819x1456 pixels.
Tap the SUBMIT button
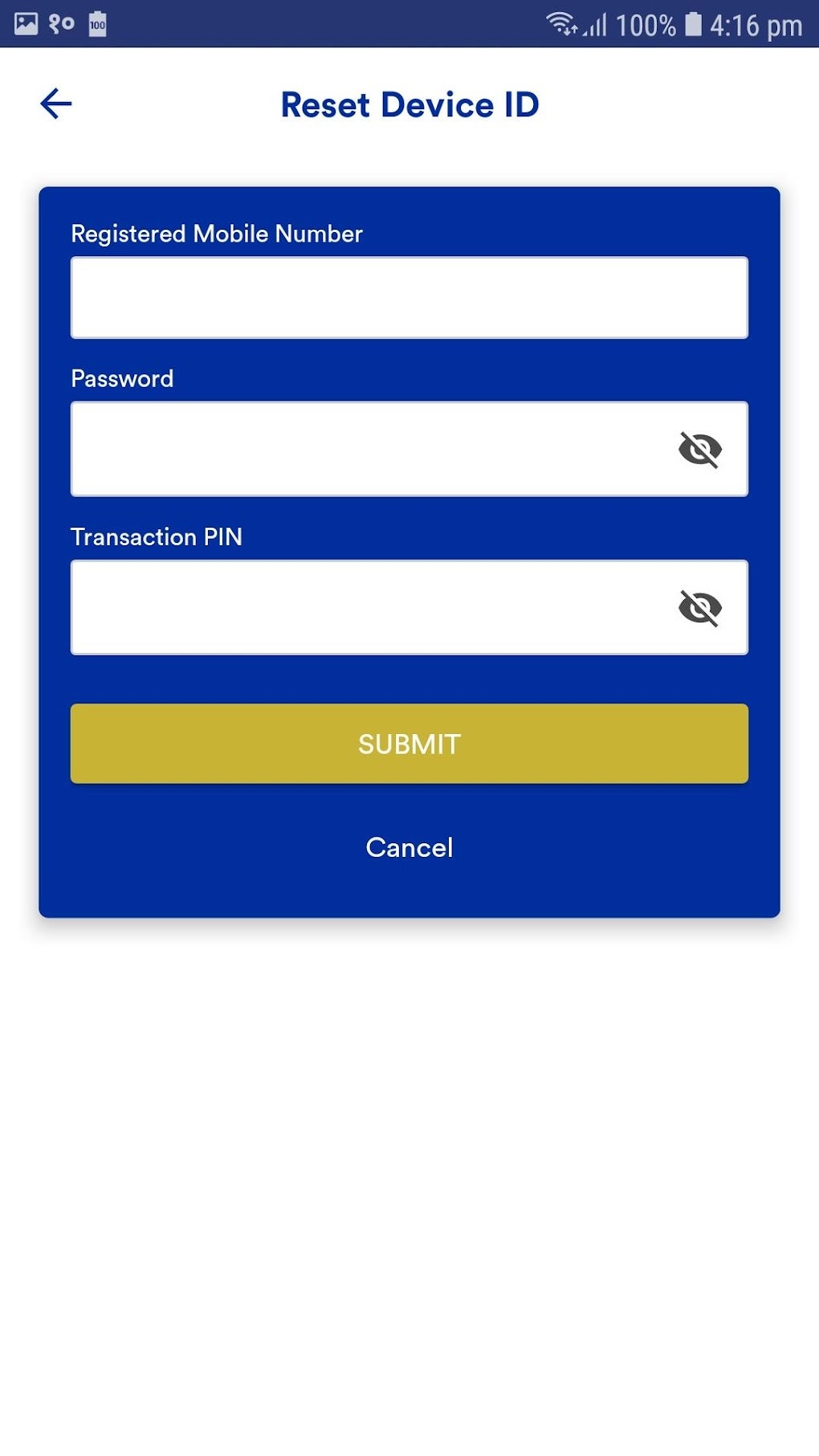point(409,744)
